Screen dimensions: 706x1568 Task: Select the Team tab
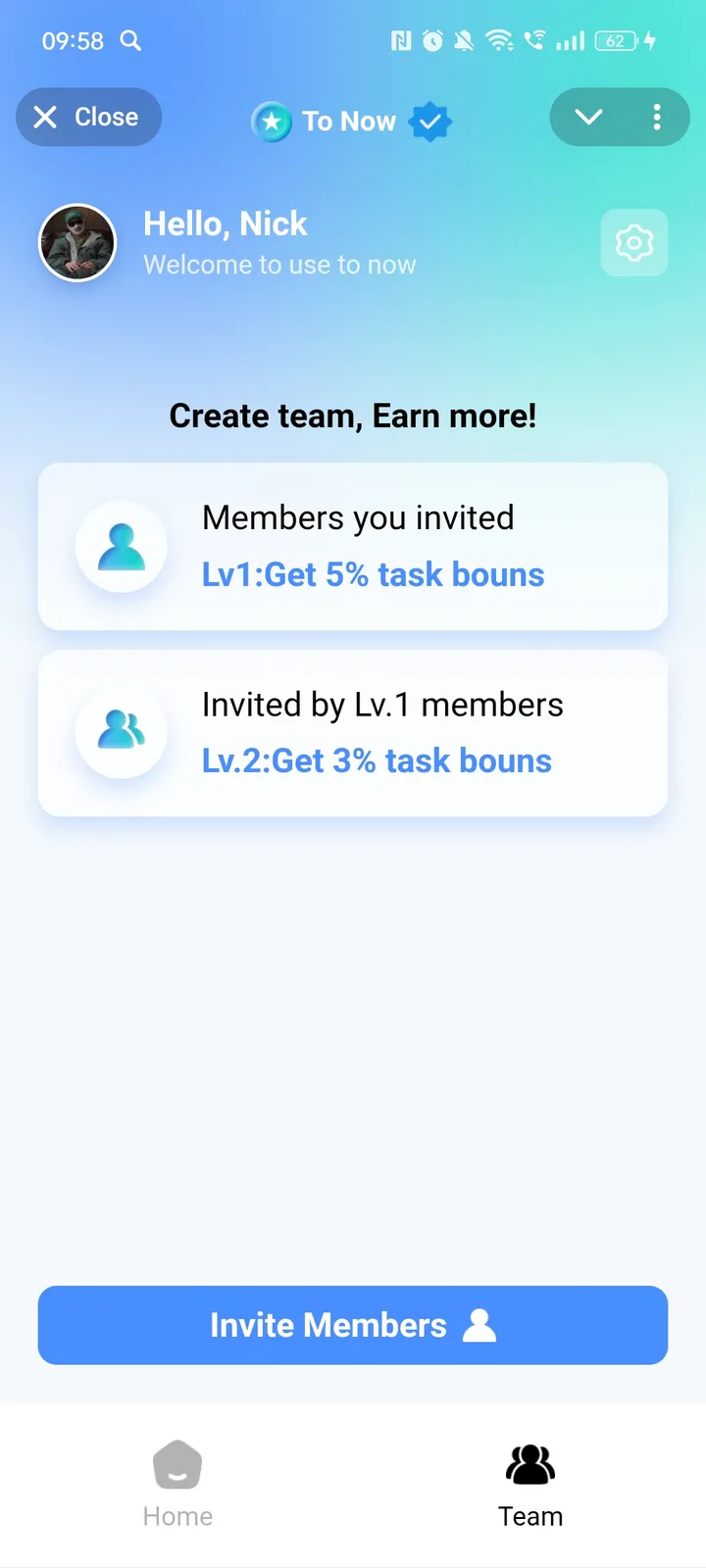click(x=530, y=1484)
